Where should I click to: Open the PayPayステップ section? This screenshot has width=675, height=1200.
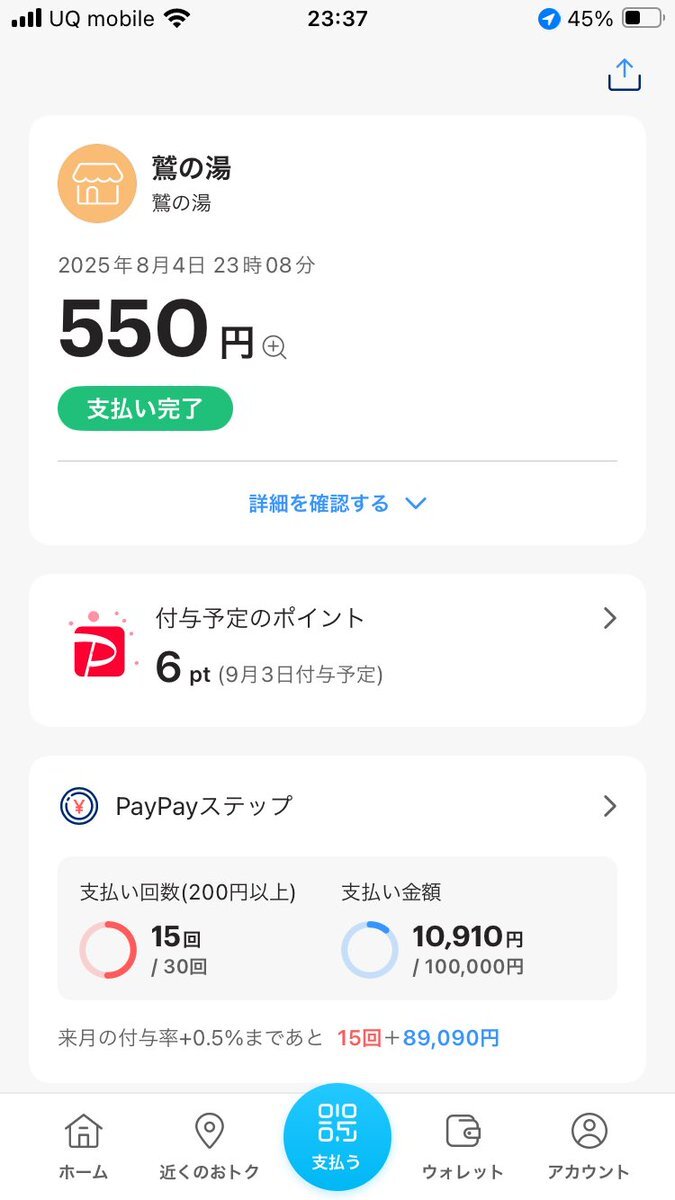pos(337,806)
